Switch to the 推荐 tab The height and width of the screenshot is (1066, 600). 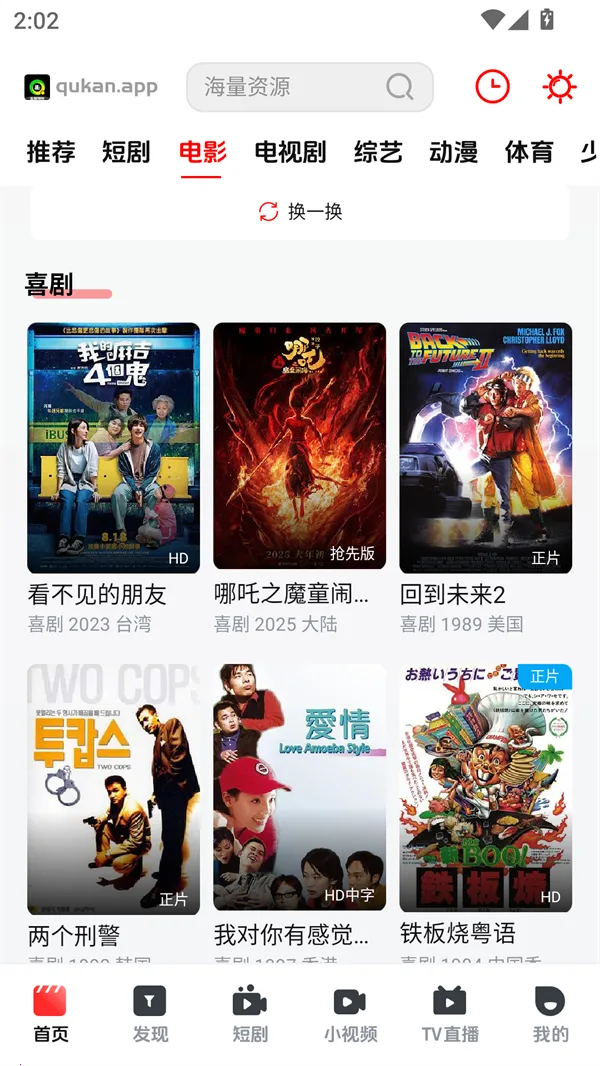[51, 152]
